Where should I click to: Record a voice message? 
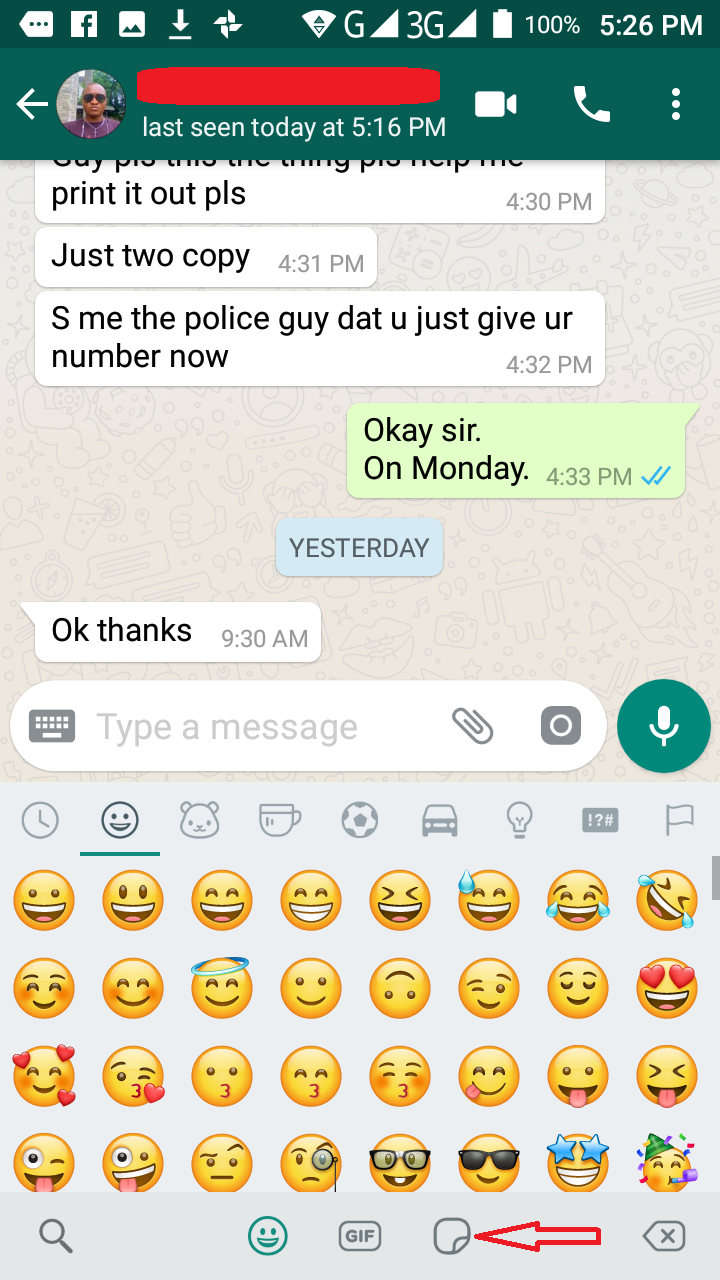(664, 727)
